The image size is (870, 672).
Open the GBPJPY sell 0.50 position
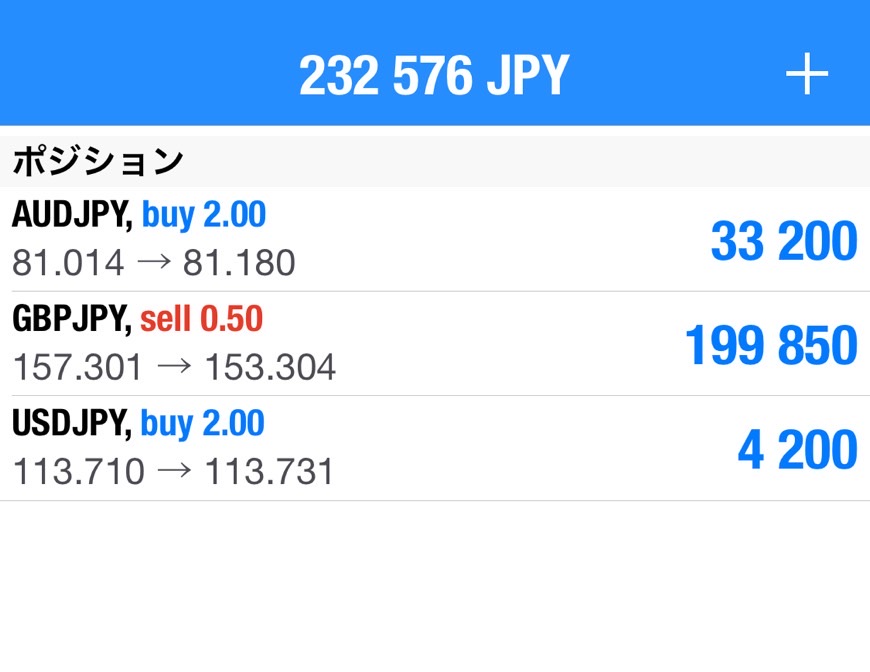click(434, 344)
